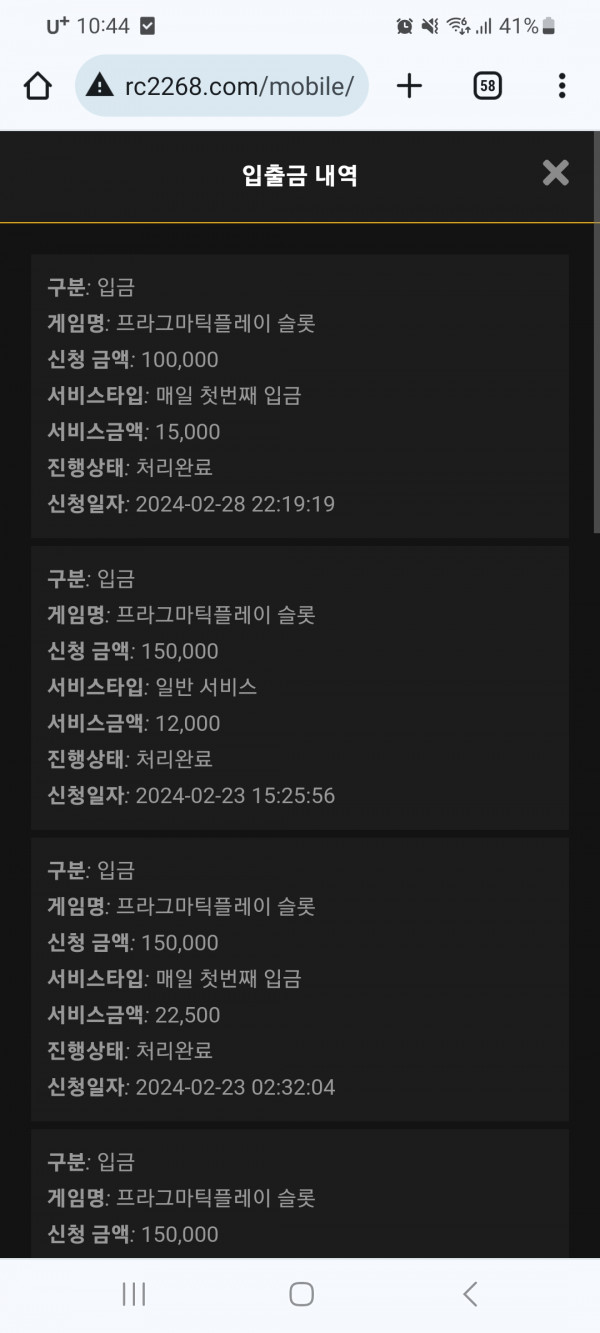Screen dimensions: 600x1333
Task: Open the tab switcher showing 58
Action: [x=487, y=86]
